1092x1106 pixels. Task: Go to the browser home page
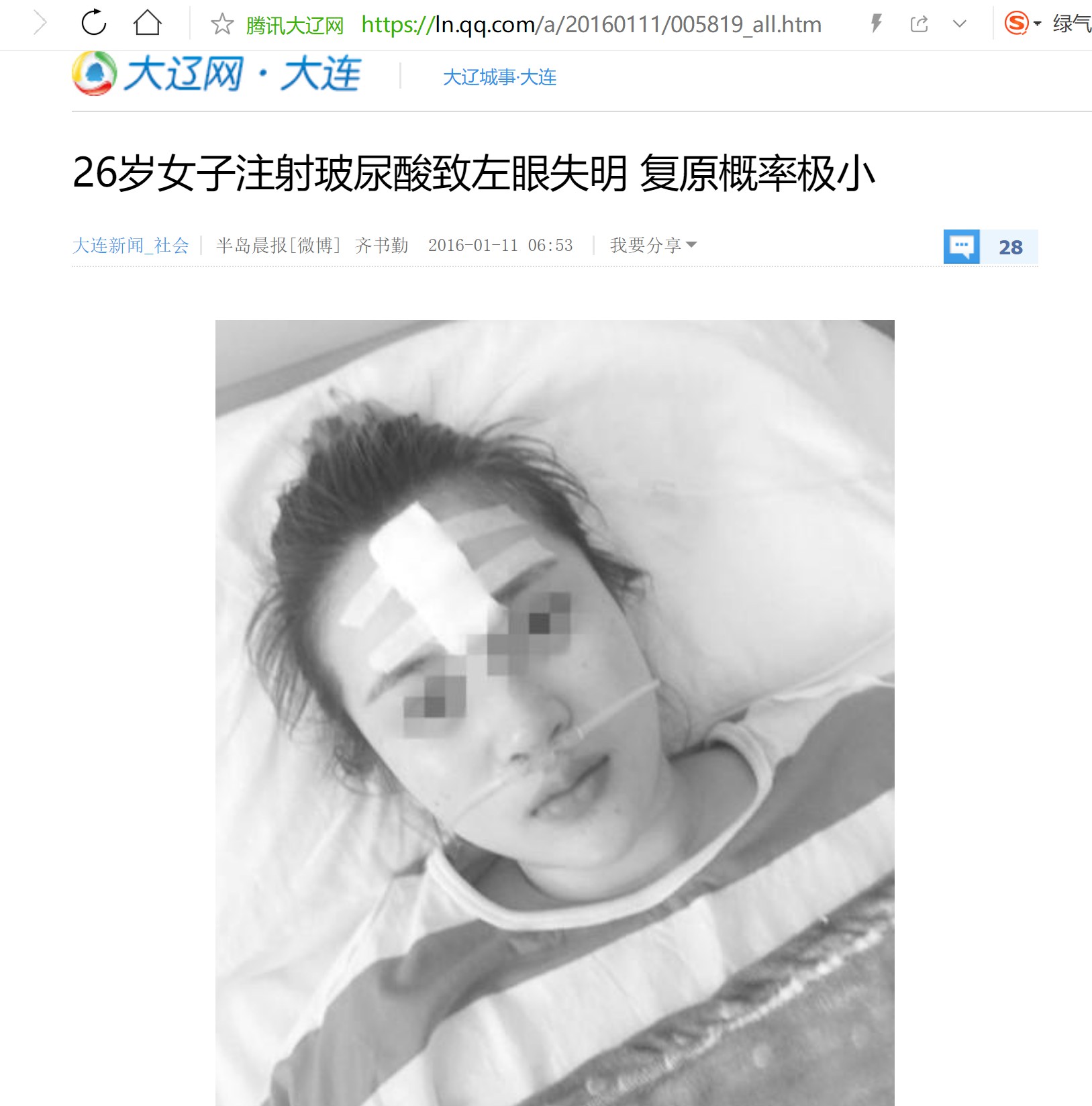(147, 23)
